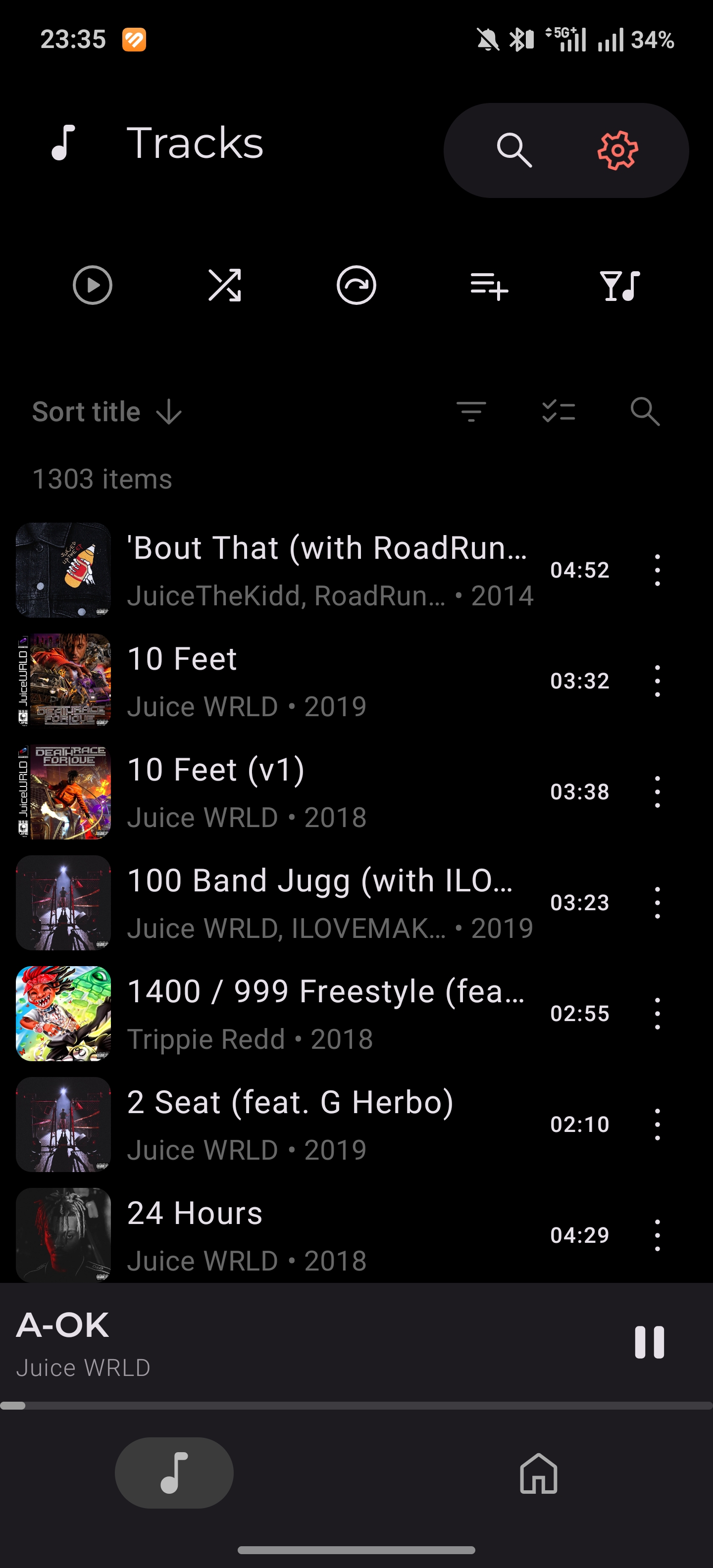Open options for 1400 / 999 Freestyle

(657, 1014)
